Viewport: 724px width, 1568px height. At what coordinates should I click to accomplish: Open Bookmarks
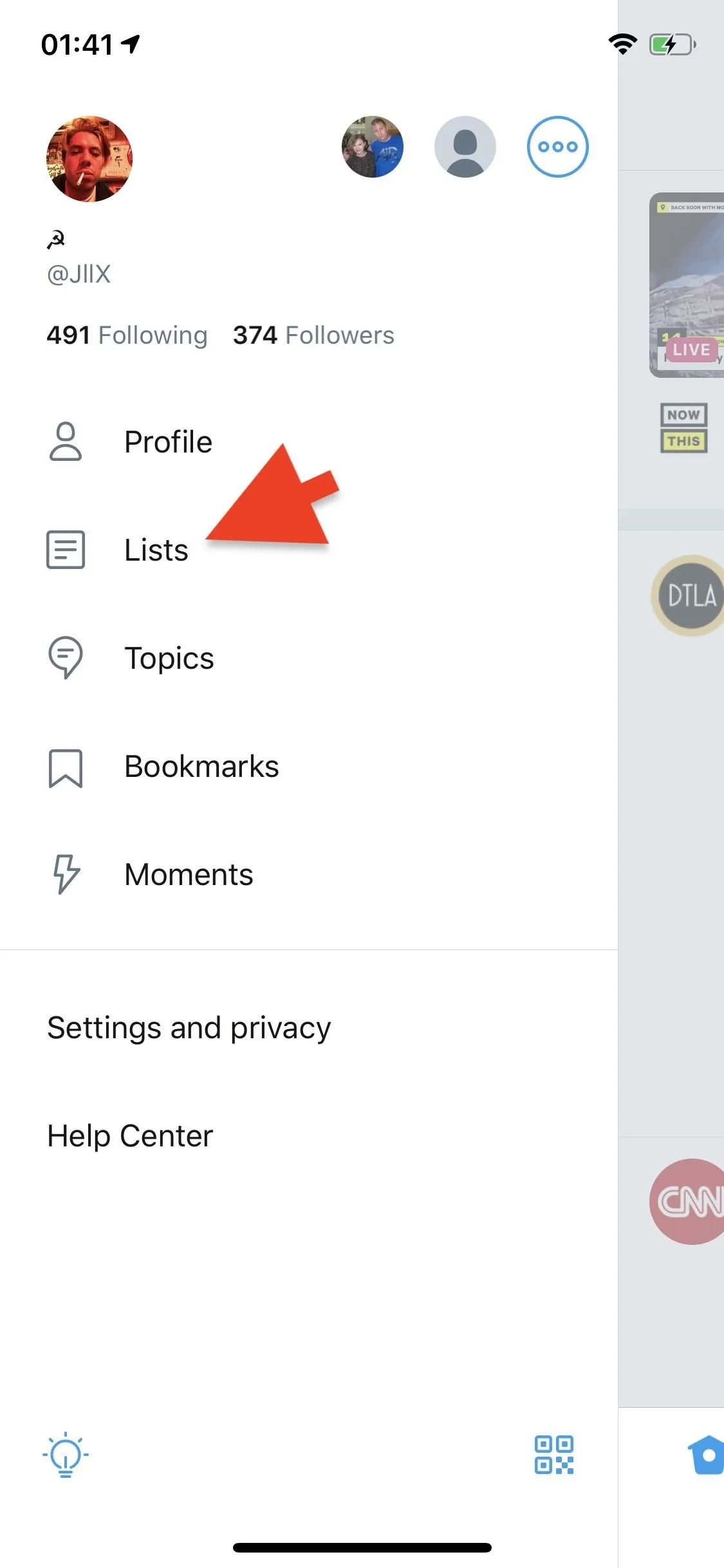309,767
